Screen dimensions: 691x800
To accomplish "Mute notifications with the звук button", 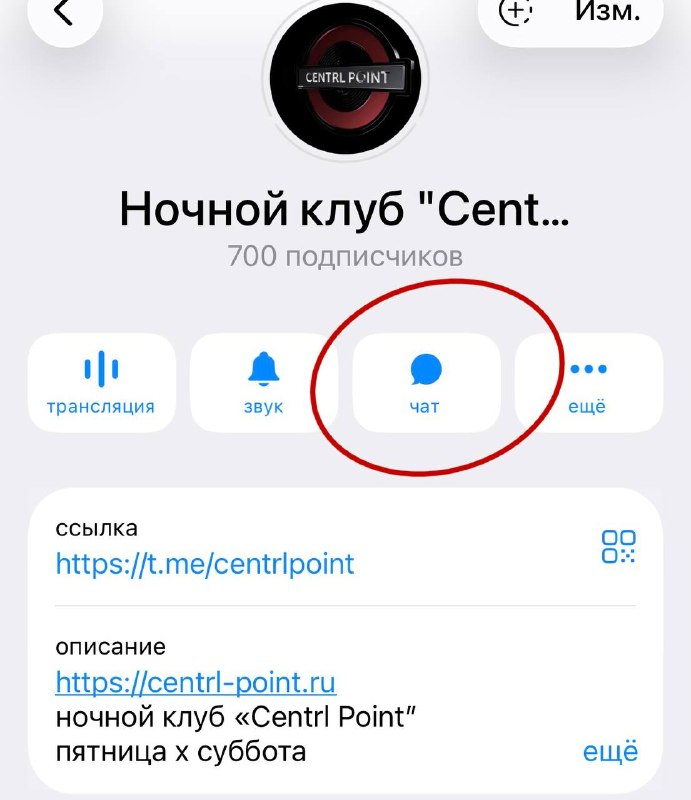I will 264,383.
